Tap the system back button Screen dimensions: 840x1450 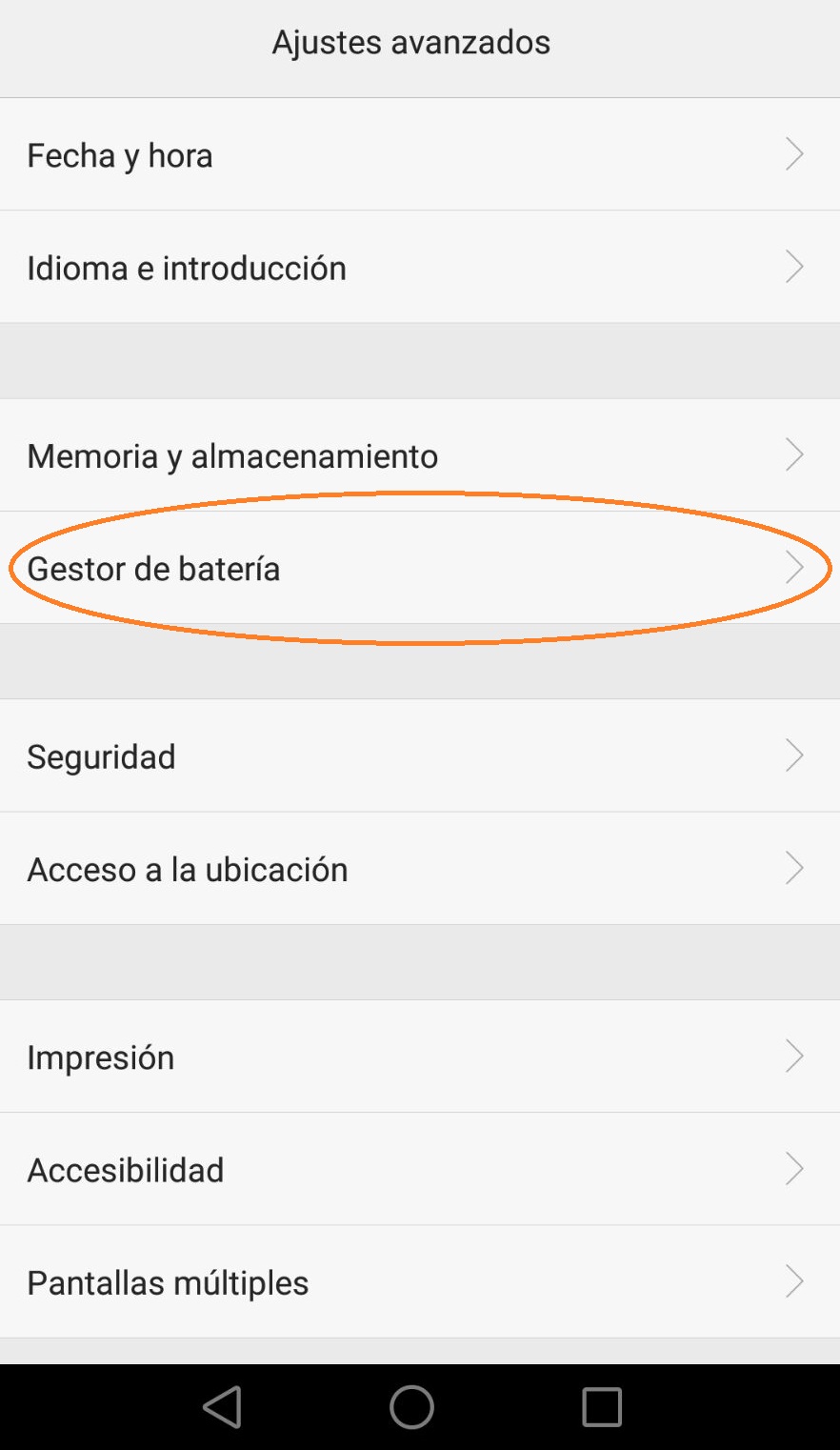[223, 1407]
